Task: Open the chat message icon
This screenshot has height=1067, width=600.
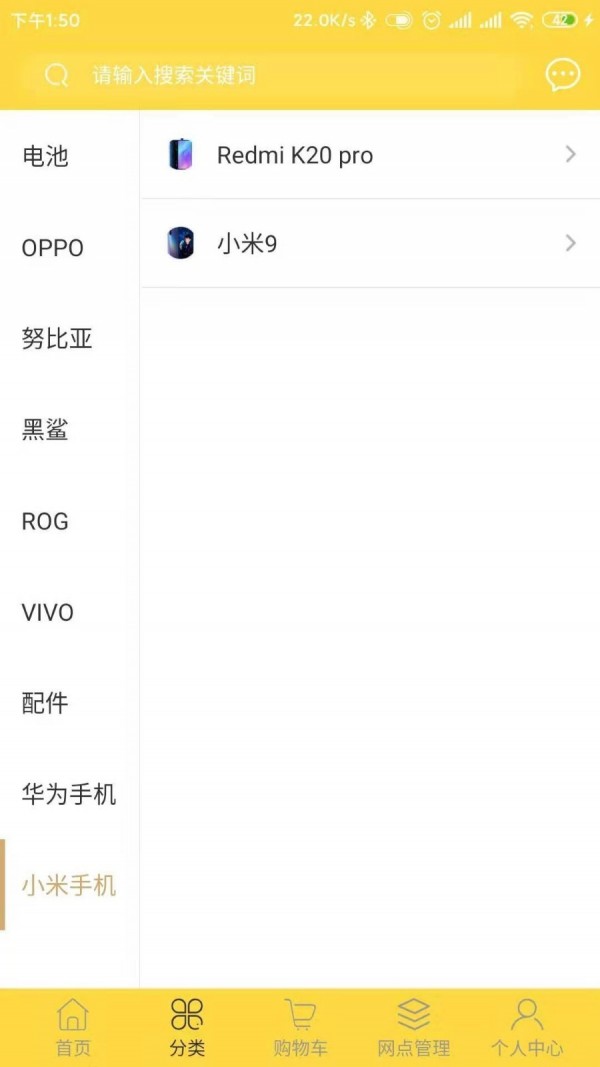Action: click(563, 75)
